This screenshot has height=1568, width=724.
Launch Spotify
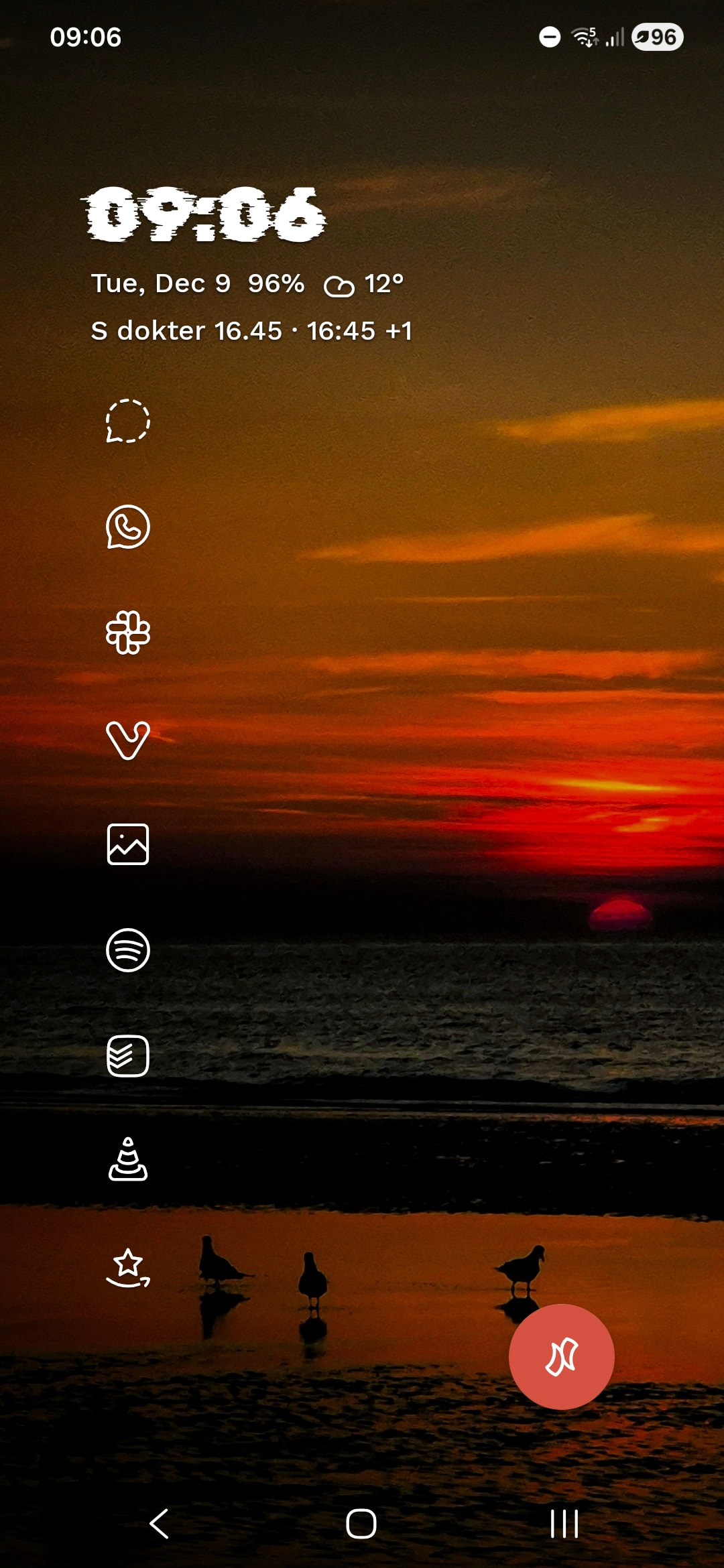(127, 950)
